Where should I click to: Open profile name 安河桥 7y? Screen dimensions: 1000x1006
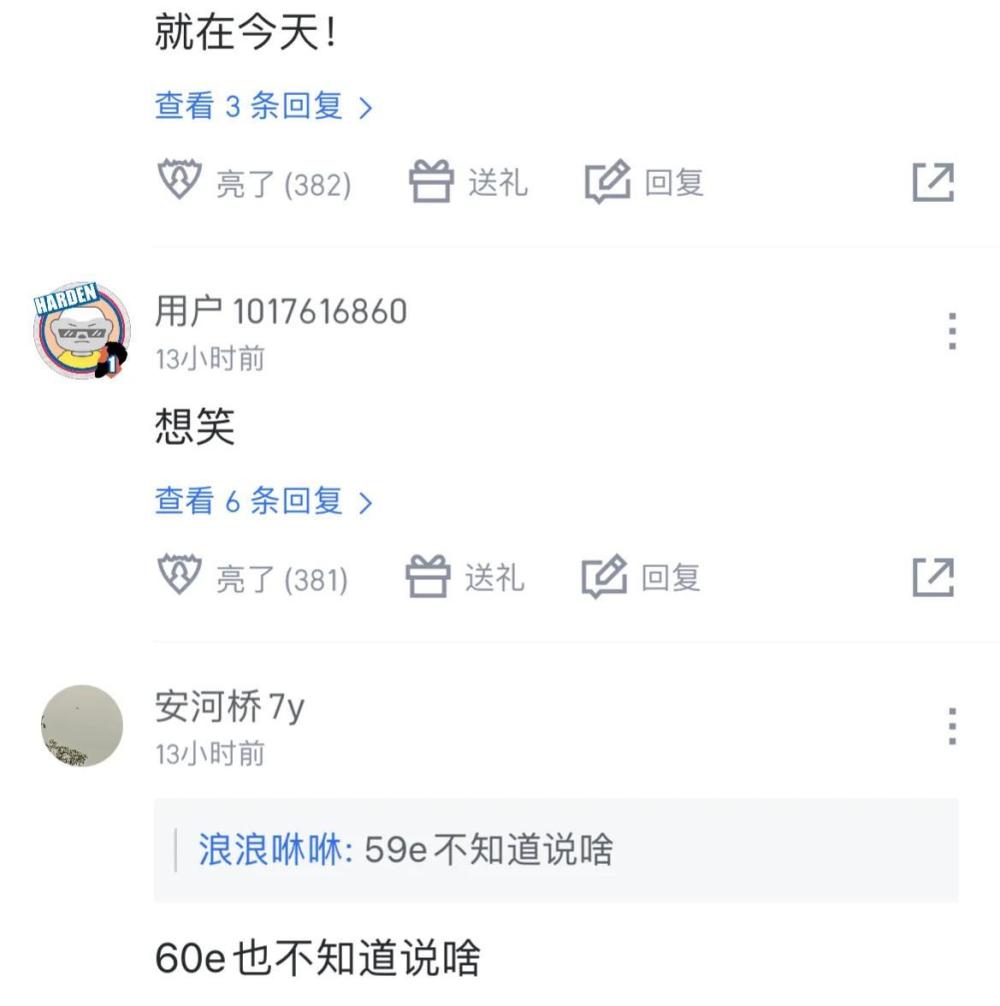click(x=229, y=707)
